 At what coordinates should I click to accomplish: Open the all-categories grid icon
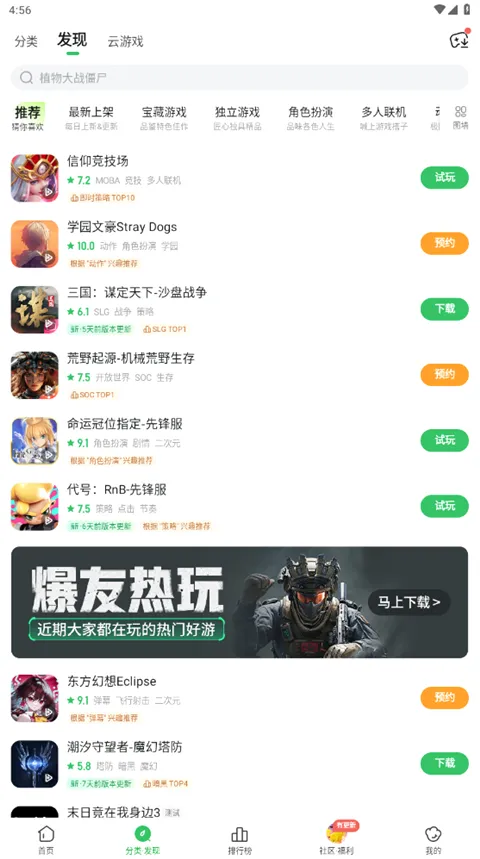[460, 117]
